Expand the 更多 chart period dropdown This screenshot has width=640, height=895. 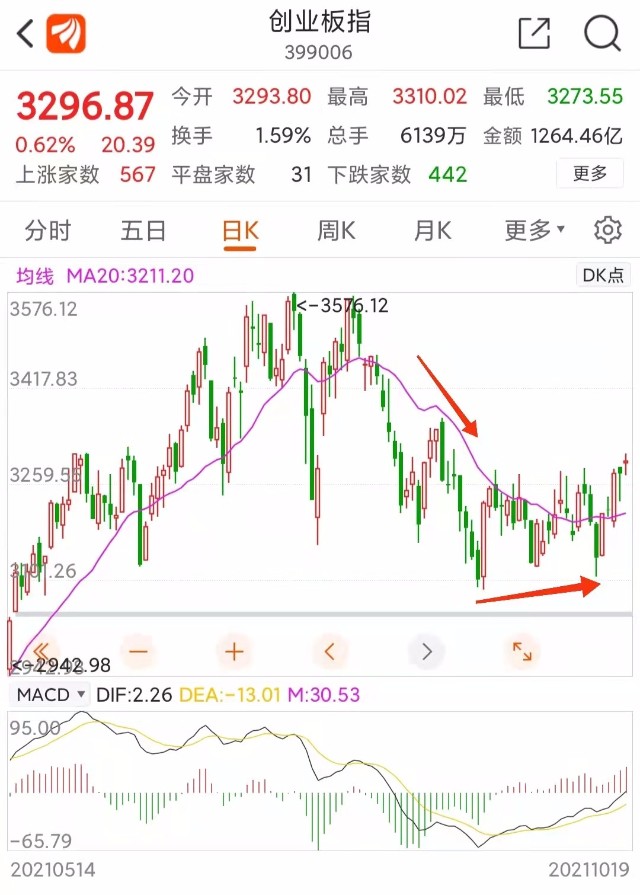534,231
